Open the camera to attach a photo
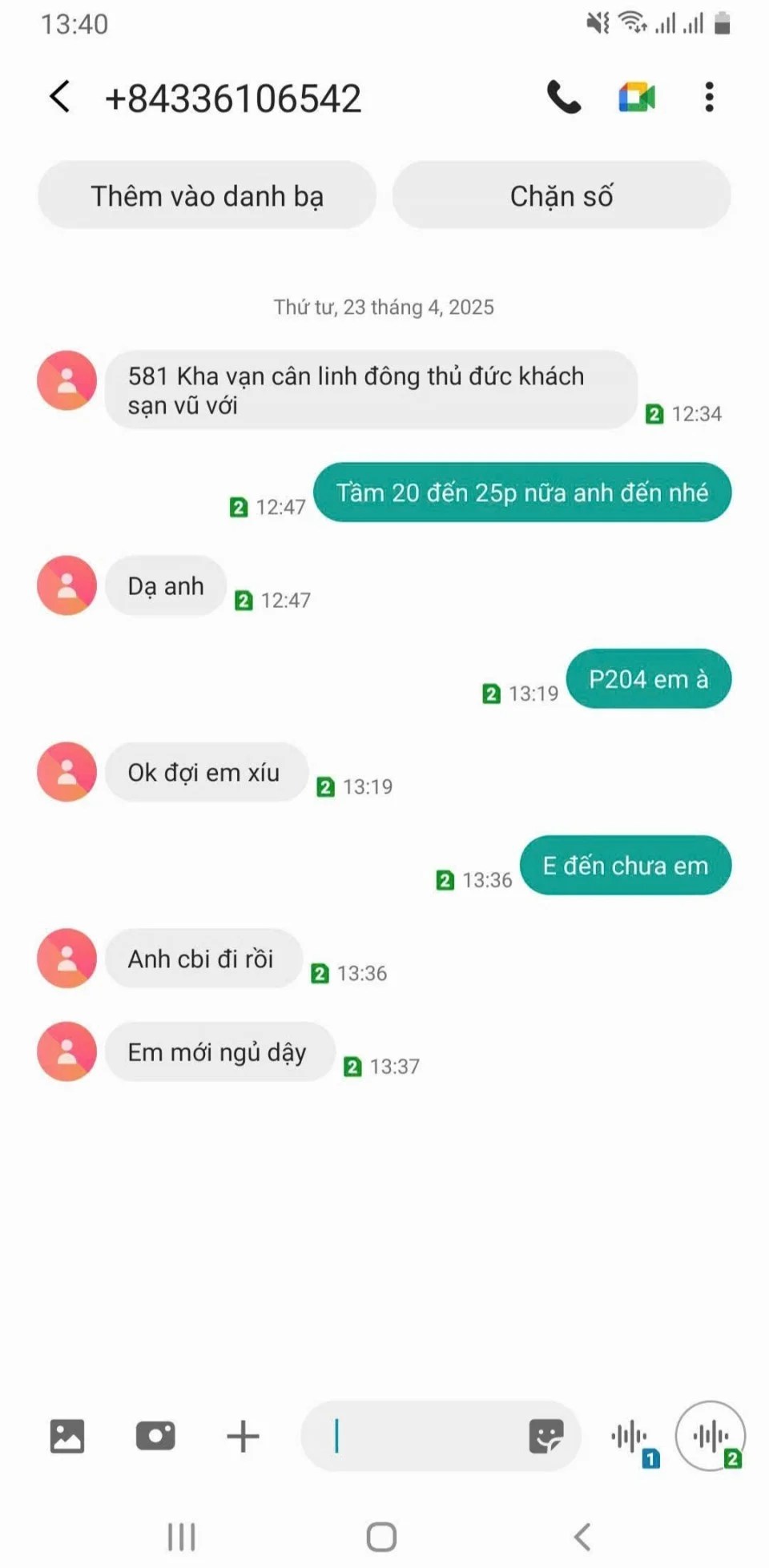This screenshot has width=769, height=1568. [155, 1436]
